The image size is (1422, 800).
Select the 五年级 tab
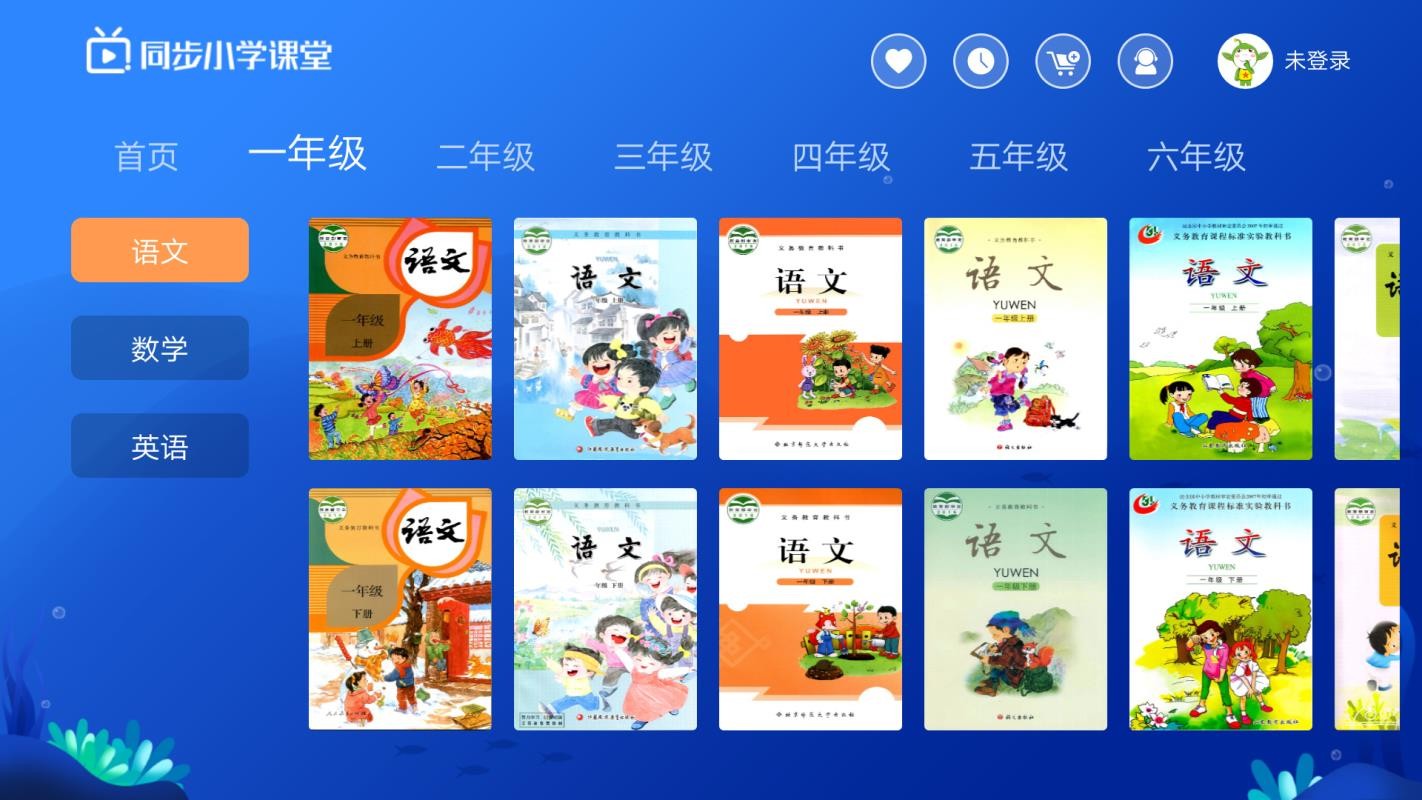pyautogui.click(x=1018, y=157)
